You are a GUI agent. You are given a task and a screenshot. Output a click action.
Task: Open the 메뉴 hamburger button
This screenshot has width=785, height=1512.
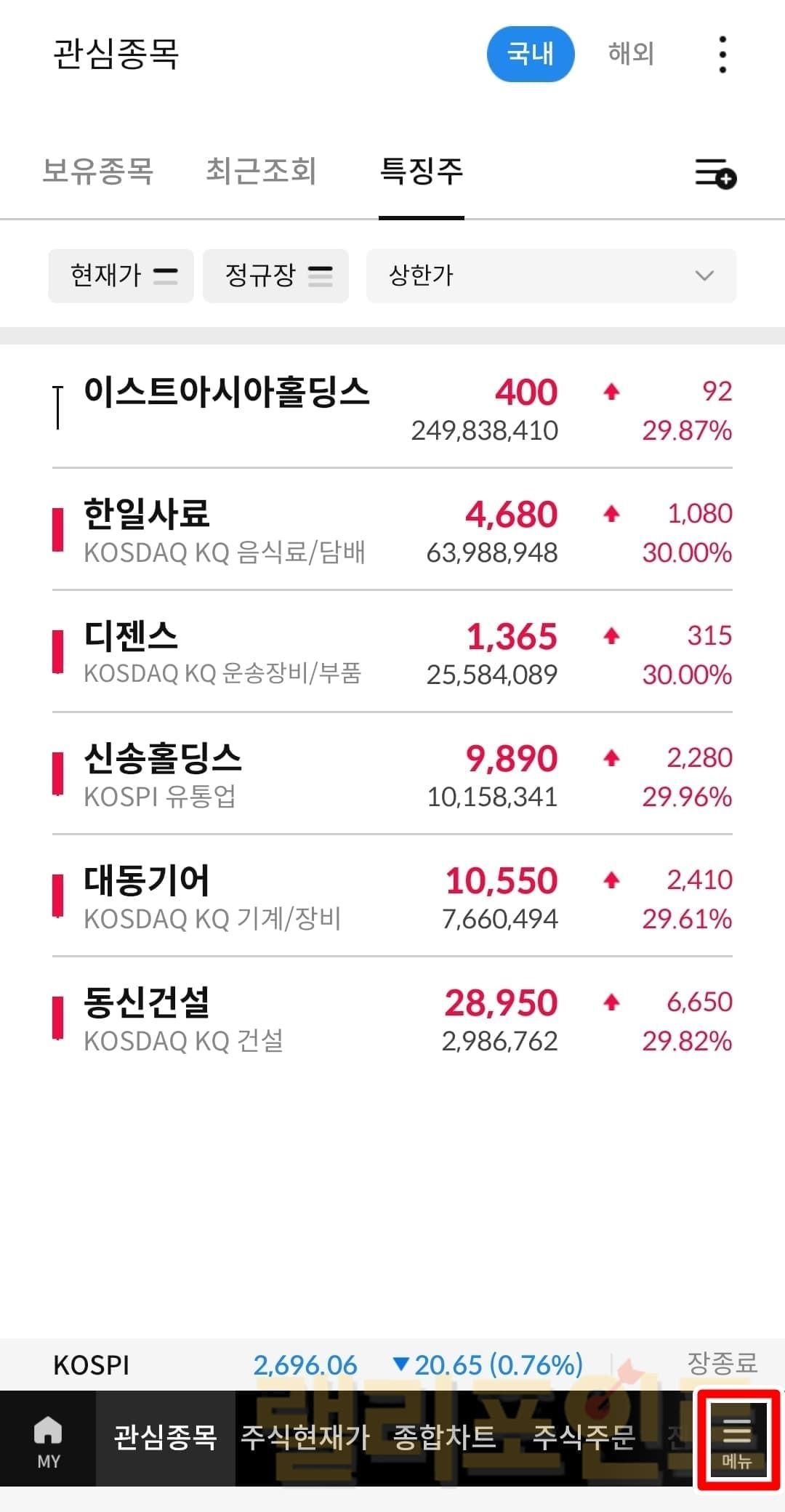point(737,1441)
